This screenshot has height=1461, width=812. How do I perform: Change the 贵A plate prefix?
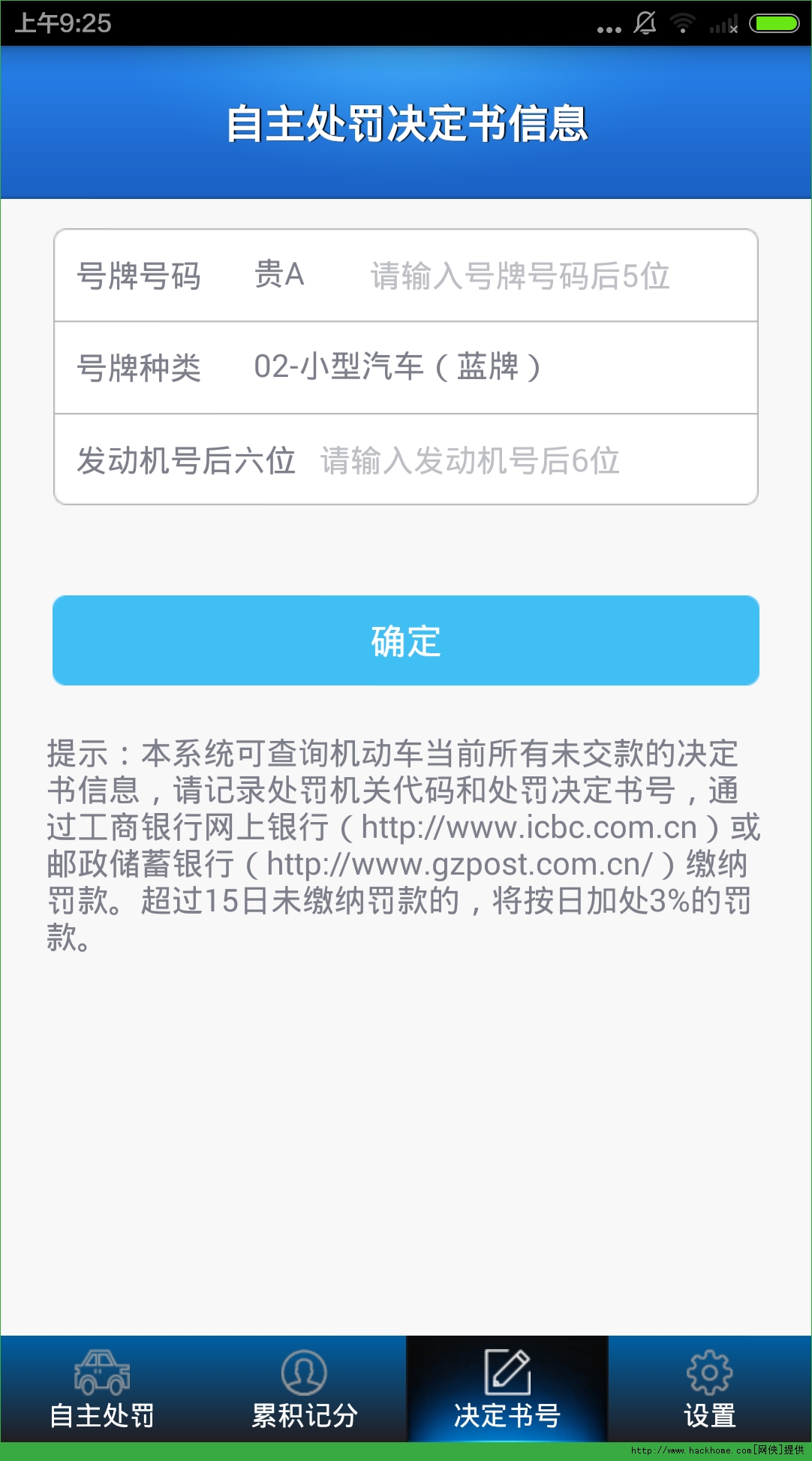[x=279, y=275]
